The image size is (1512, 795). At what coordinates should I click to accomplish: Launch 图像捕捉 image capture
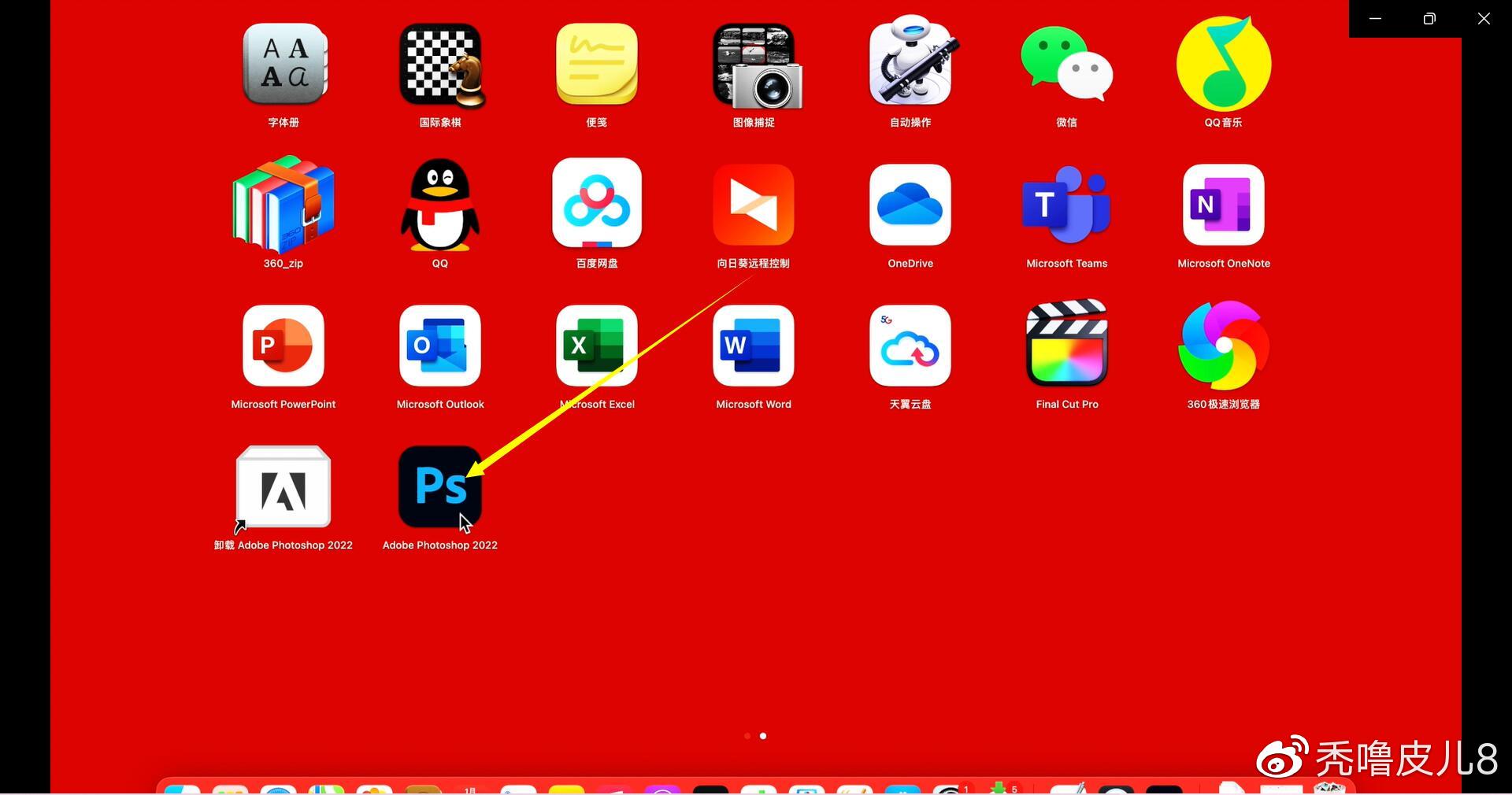(x=754, y=65)
